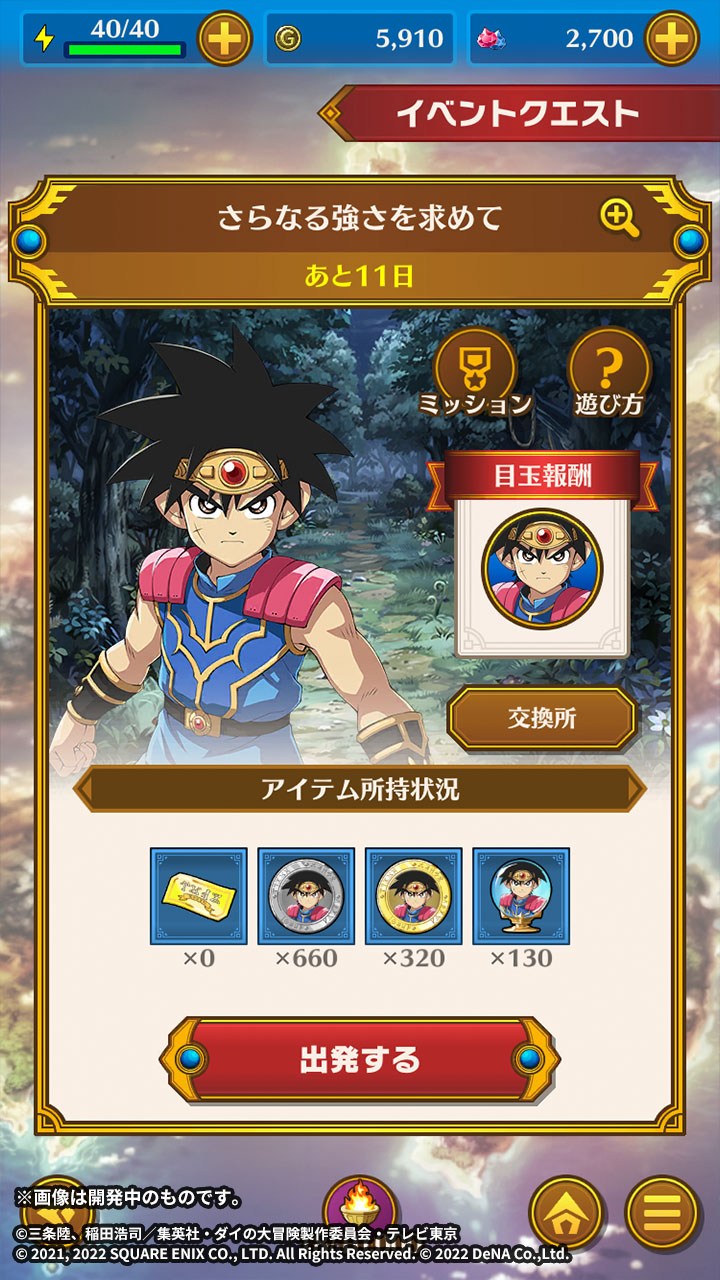View the 遊び方 how-to-play help
Viewport: 720px width, 1280px height.
pyautogui.click(x=608, y=373)
